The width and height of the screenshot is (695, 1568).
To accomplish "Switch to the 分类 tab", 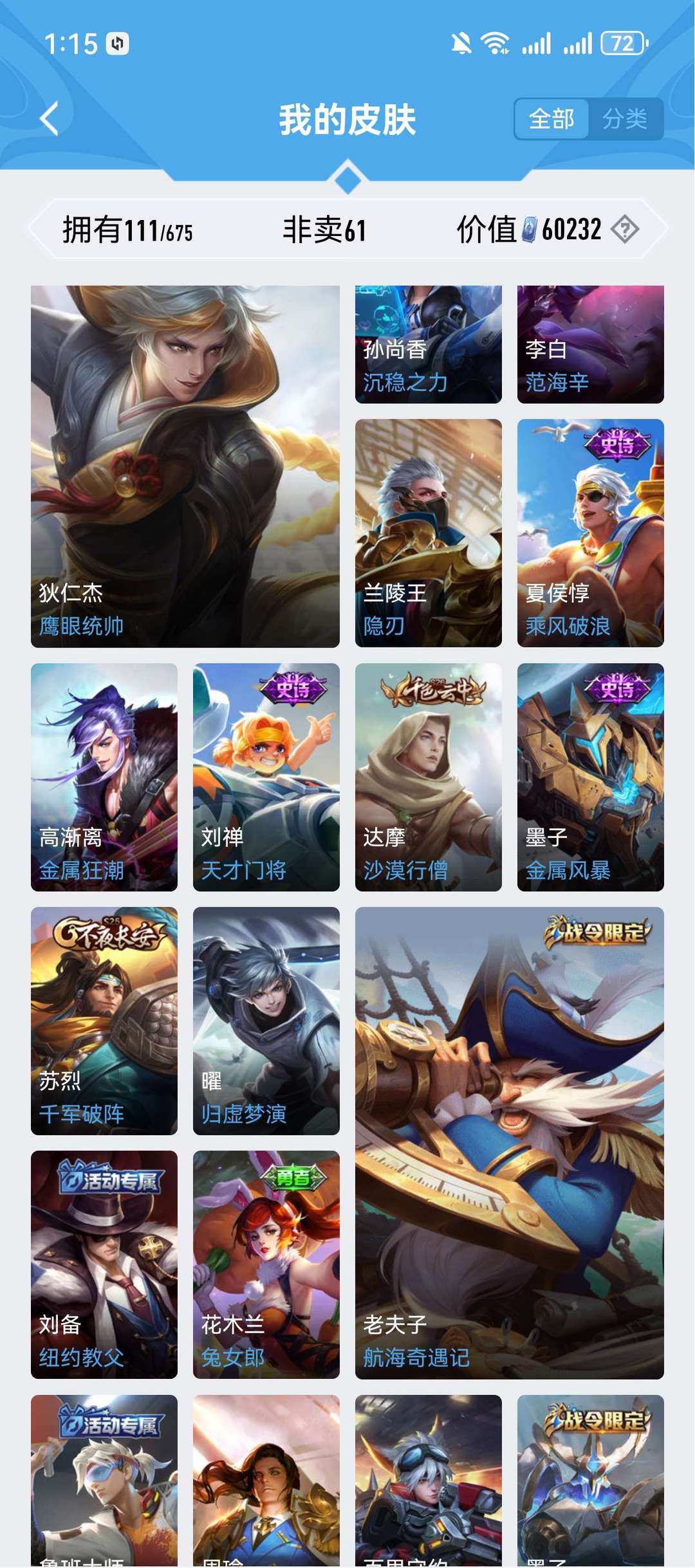I will point(625,119).
